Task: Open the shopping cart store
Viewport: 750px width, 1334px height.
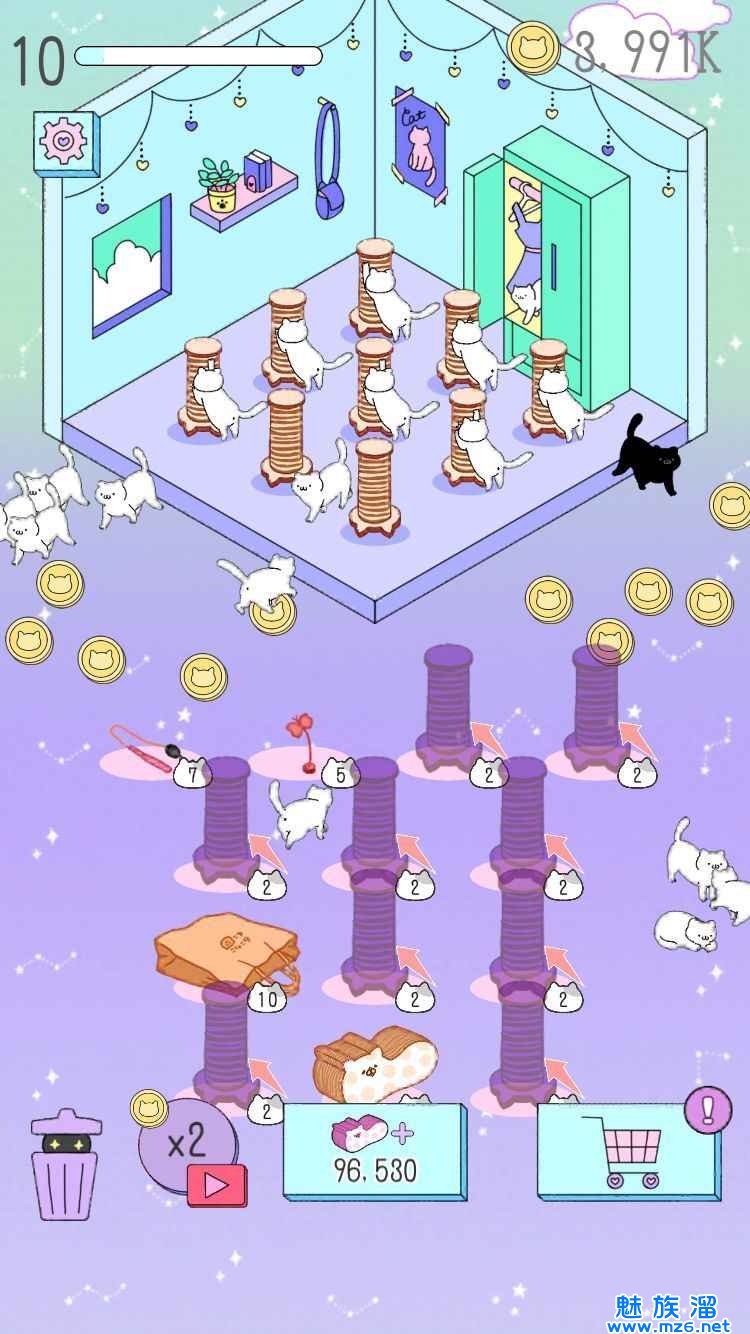Action: click(x=627, y=1152)
